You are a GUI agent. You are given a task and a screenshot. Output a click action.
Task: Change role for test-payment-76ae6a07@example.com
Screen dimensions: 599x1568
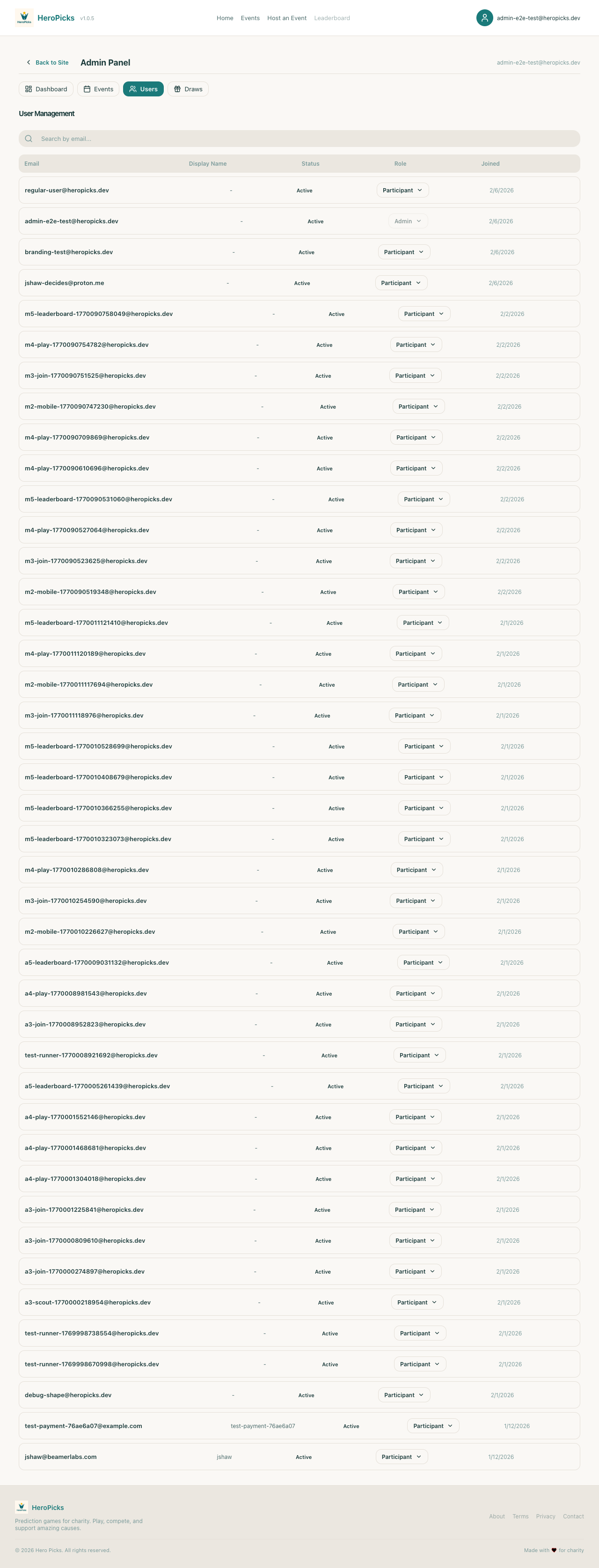[x=433, y=1426]
